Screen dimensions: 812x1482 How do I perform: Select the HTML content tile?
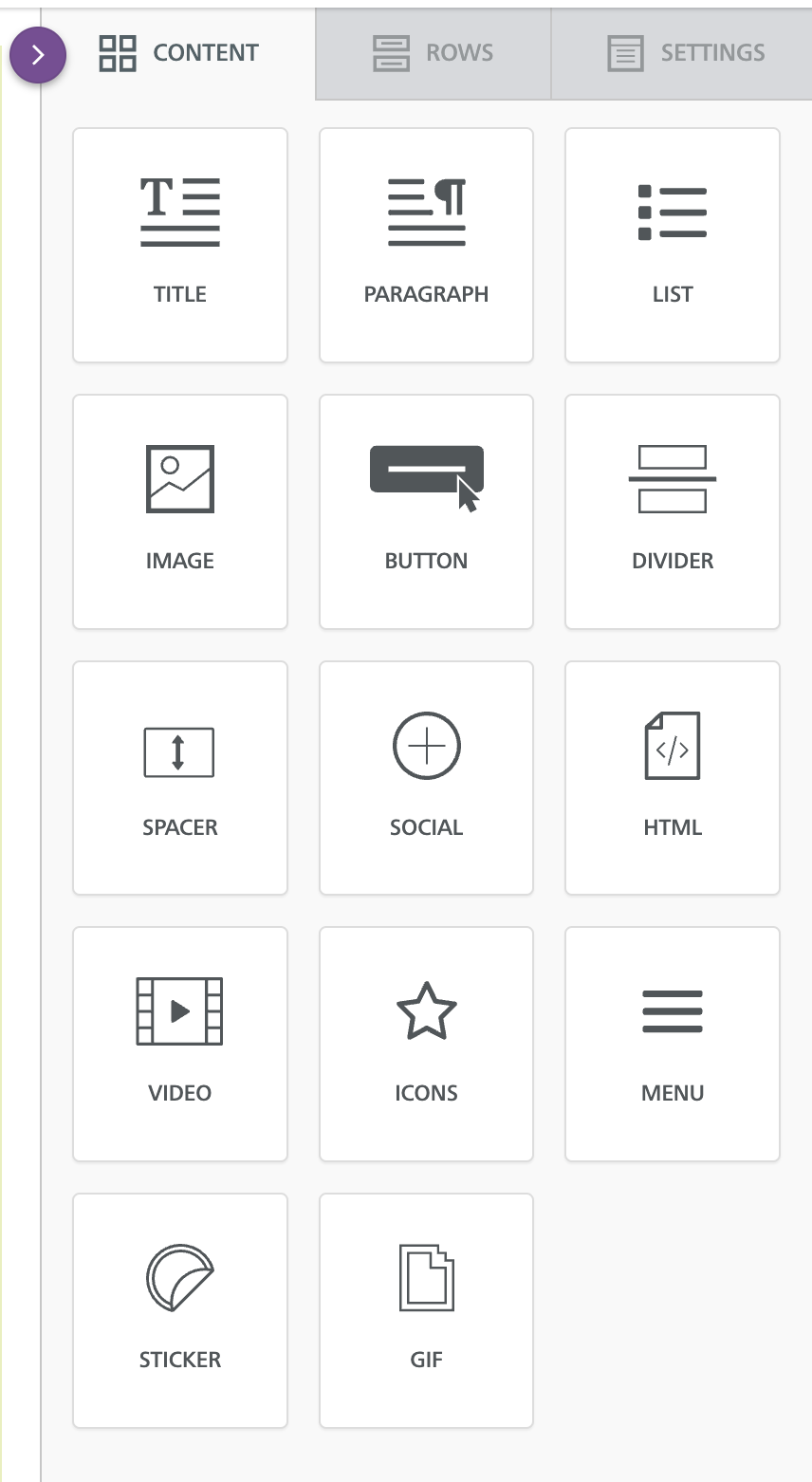point(673,778)
